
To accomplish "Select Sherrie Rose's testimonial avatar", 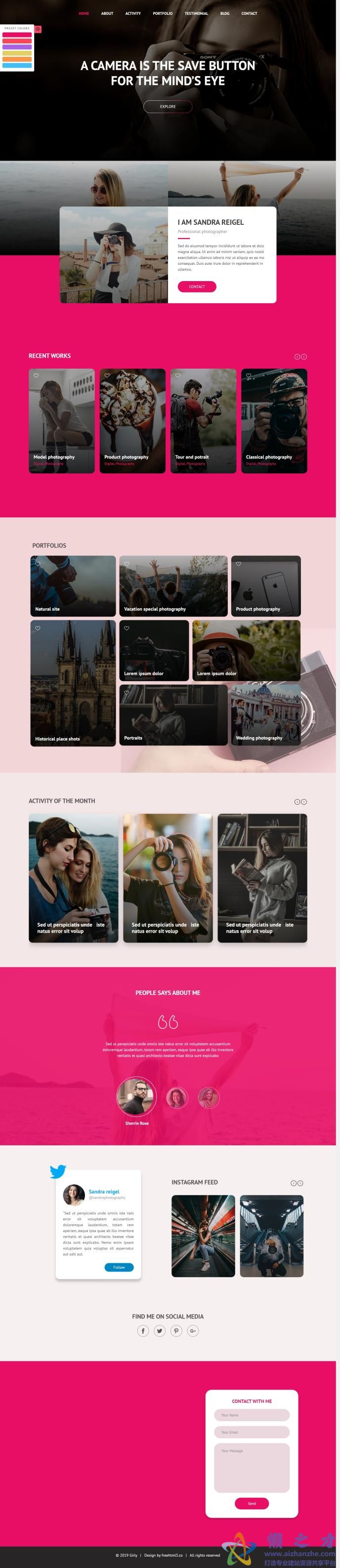I will point(136,1096).
